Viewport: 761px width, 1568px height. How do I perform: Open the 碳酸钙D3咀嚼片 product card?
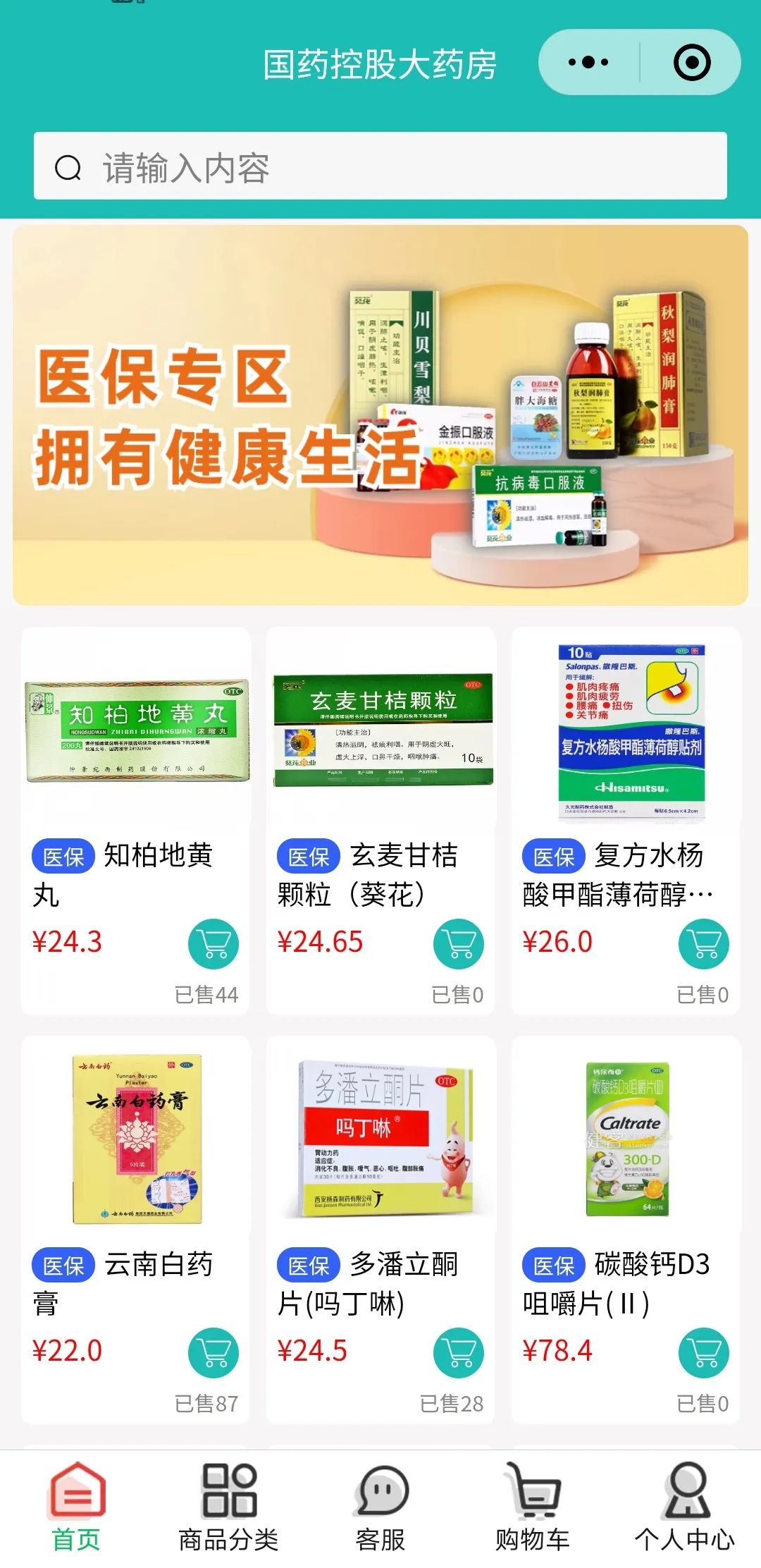pos(627,1142)
